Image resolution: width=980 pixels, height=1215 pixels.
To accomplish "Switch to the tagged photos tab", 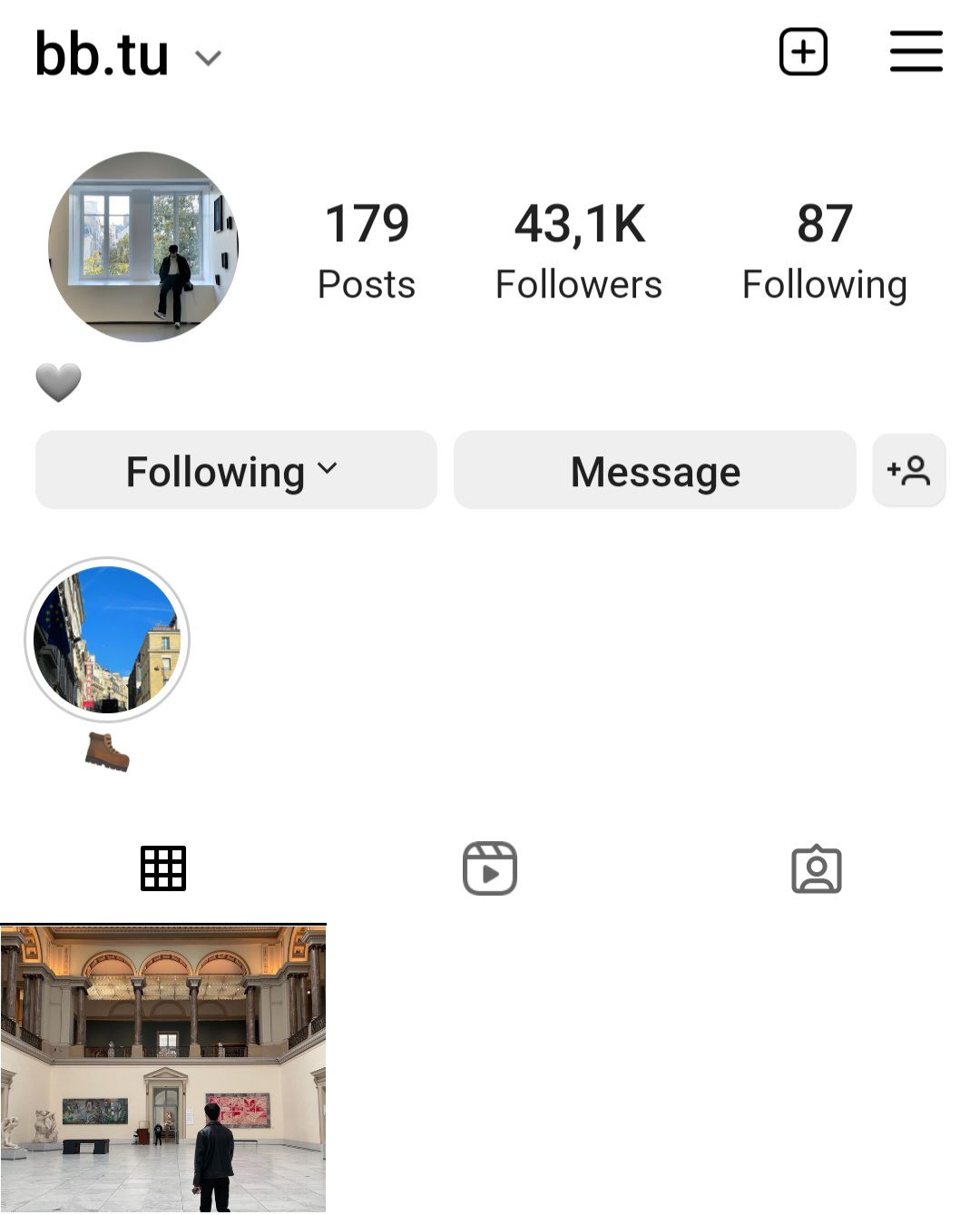I will coord(817,868).
